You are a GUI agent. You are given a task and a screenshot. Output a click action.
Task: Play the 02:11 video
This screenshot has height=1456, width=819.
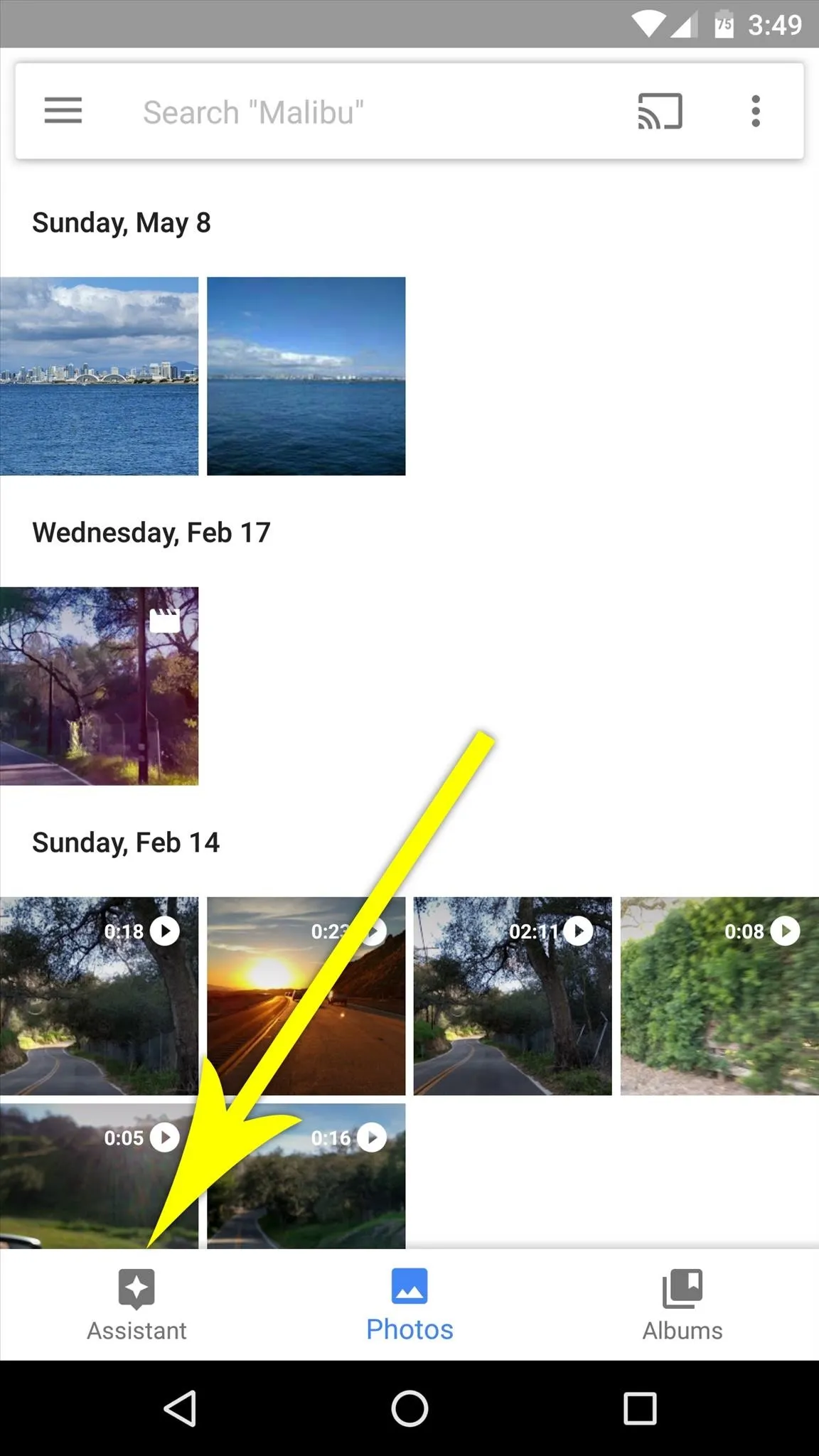click(513, 995)
